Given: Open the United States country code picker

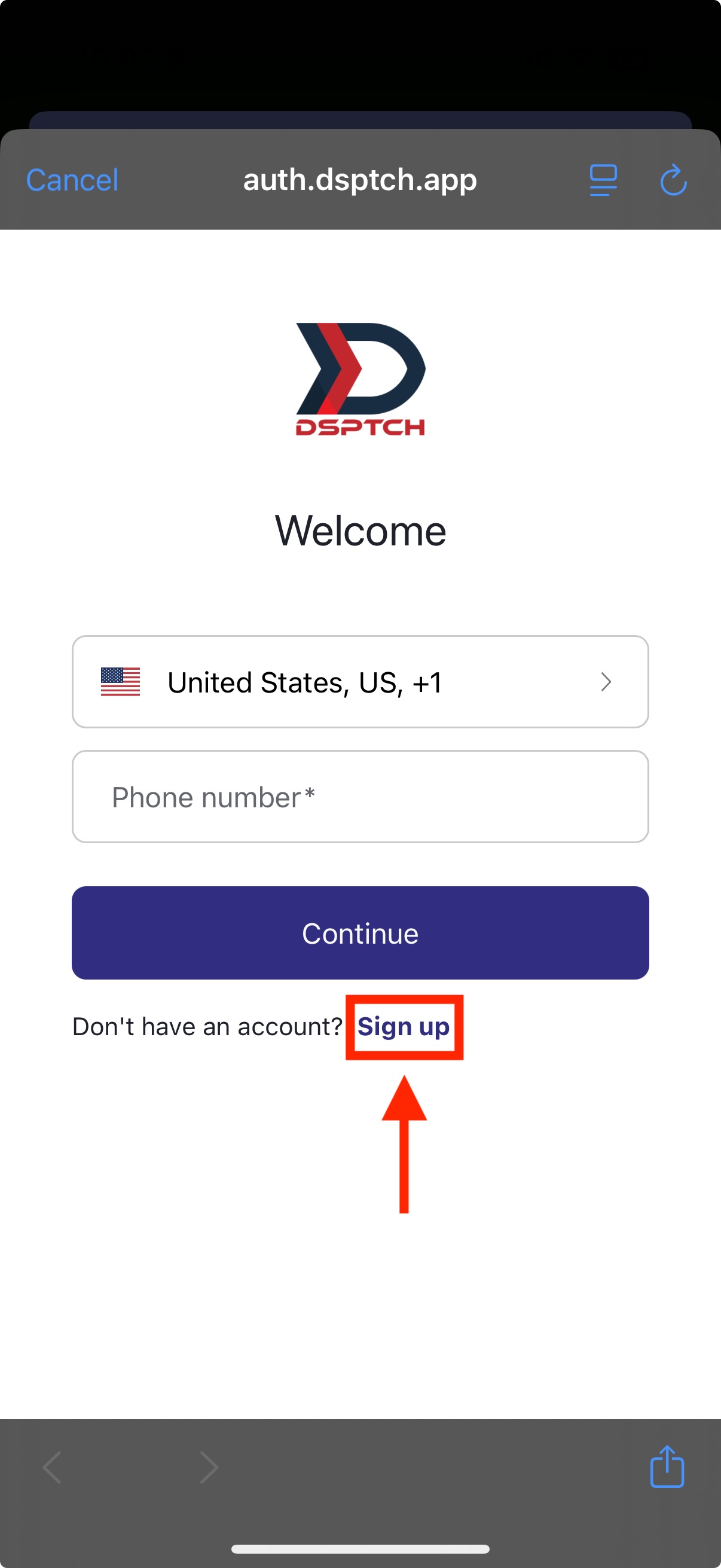Looking at the screenshot, I should coord(360,682).
